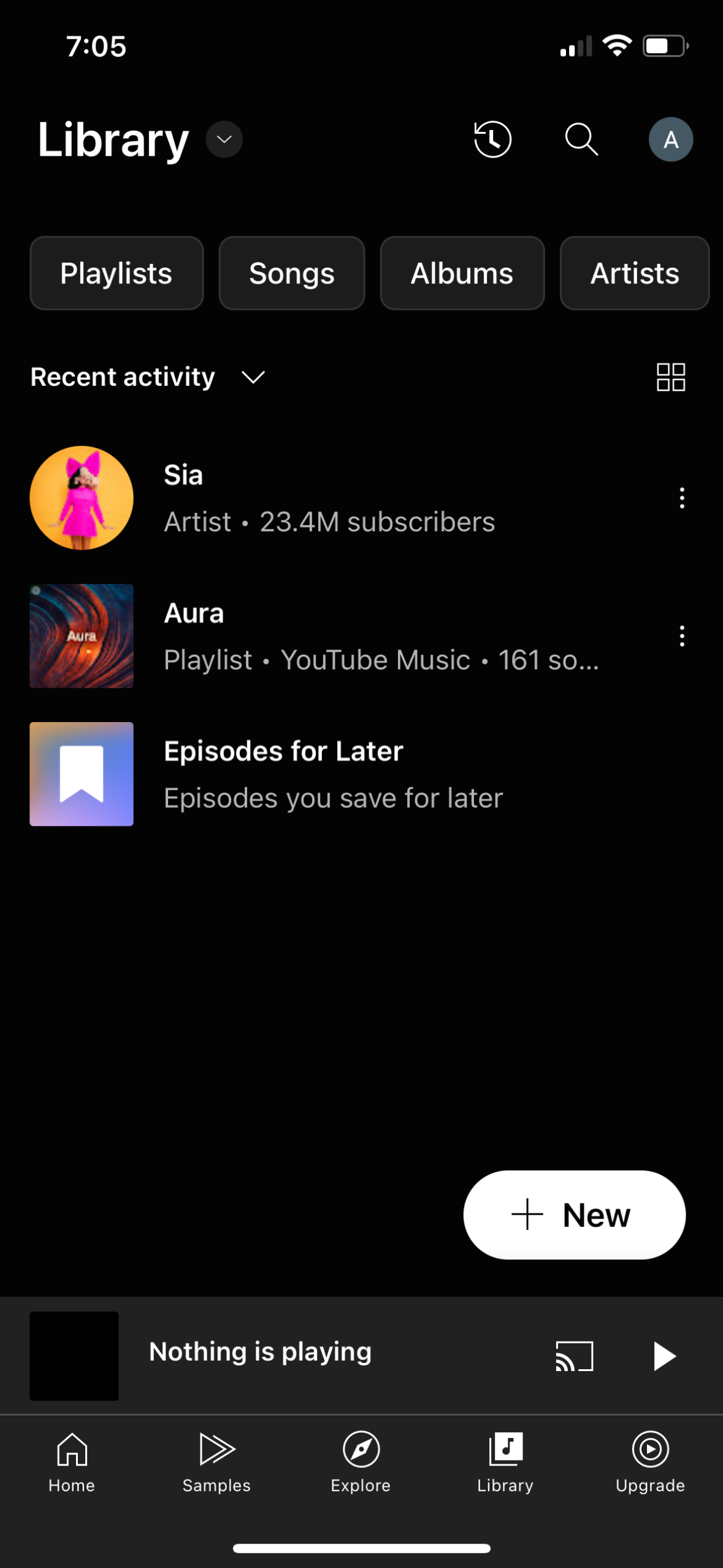The height and width of the screenshot is (1568, 723).
Task: Toggle the Playlists filter chip
Action: click(x=116, y=273)
